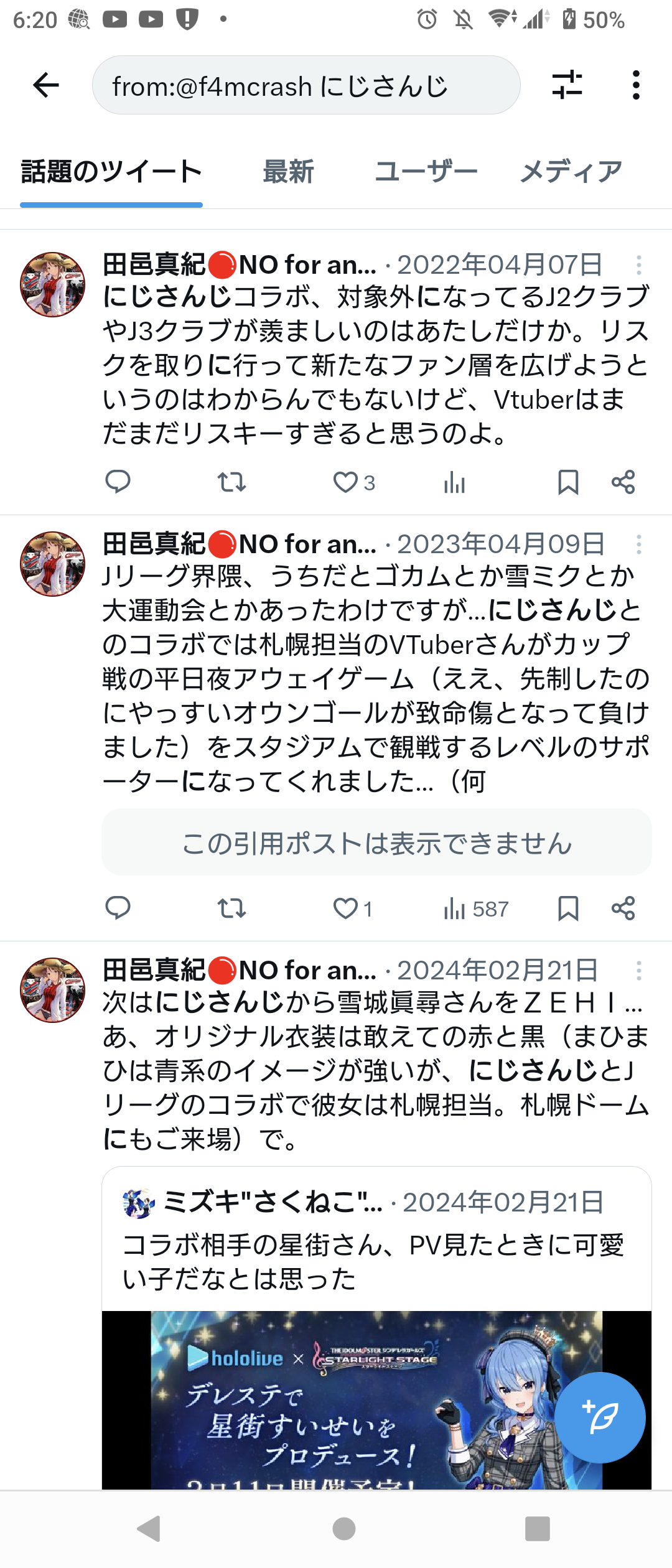Tap the system home button
This screenshot has height=1568, width=672.
pos(343,1529)
